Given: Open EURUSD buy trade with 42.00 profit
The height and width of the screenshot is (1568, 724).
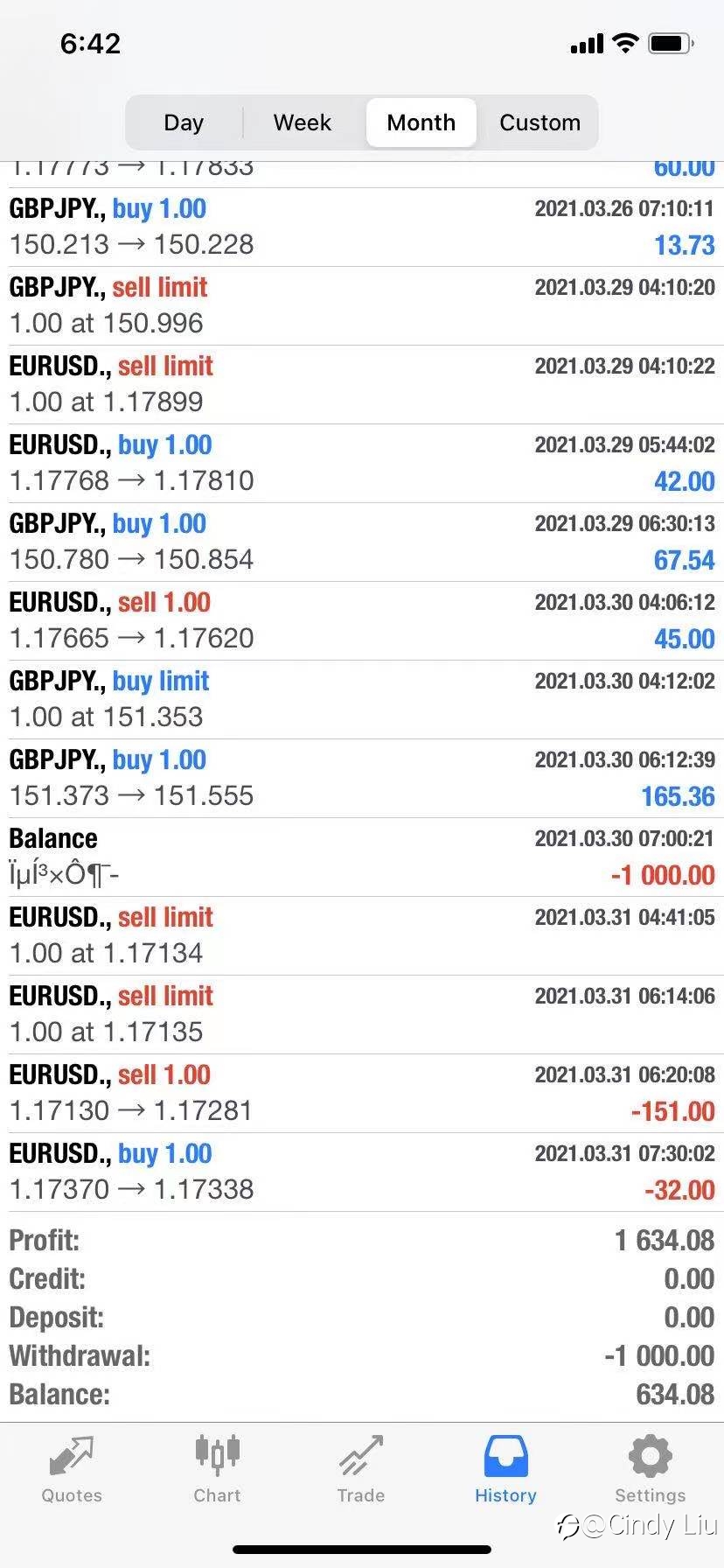Looking at the screenshot, I should pos(362,464).
